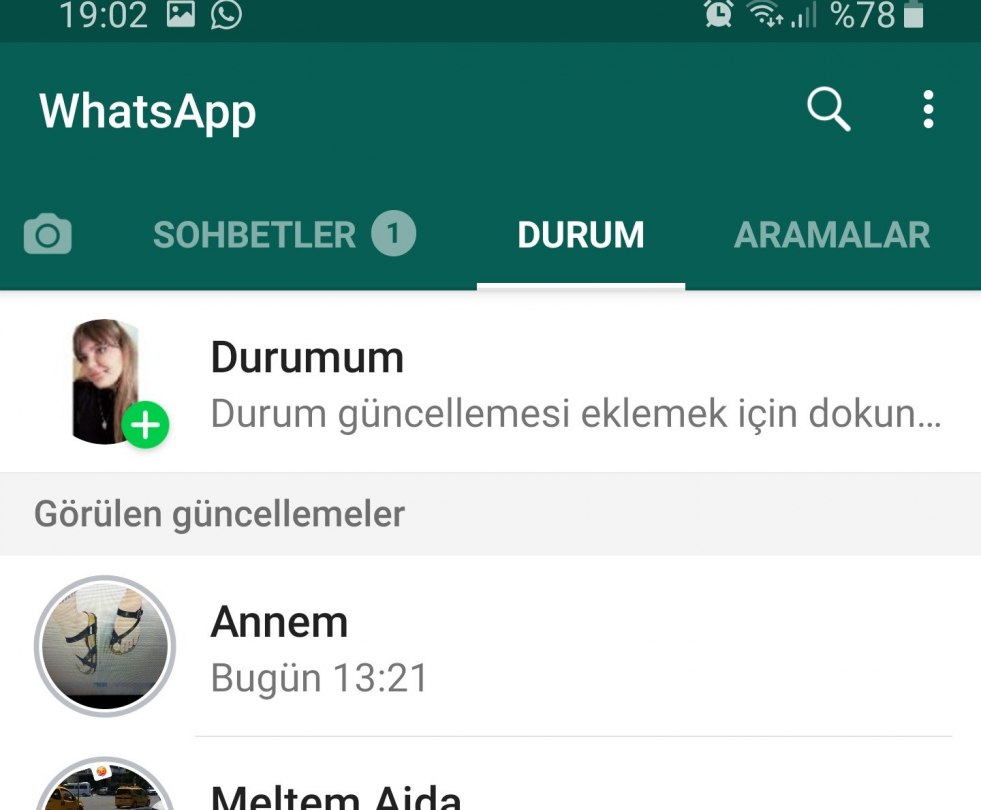Open the camera tab
981x810 pixels.
click(x=47, y=236)
